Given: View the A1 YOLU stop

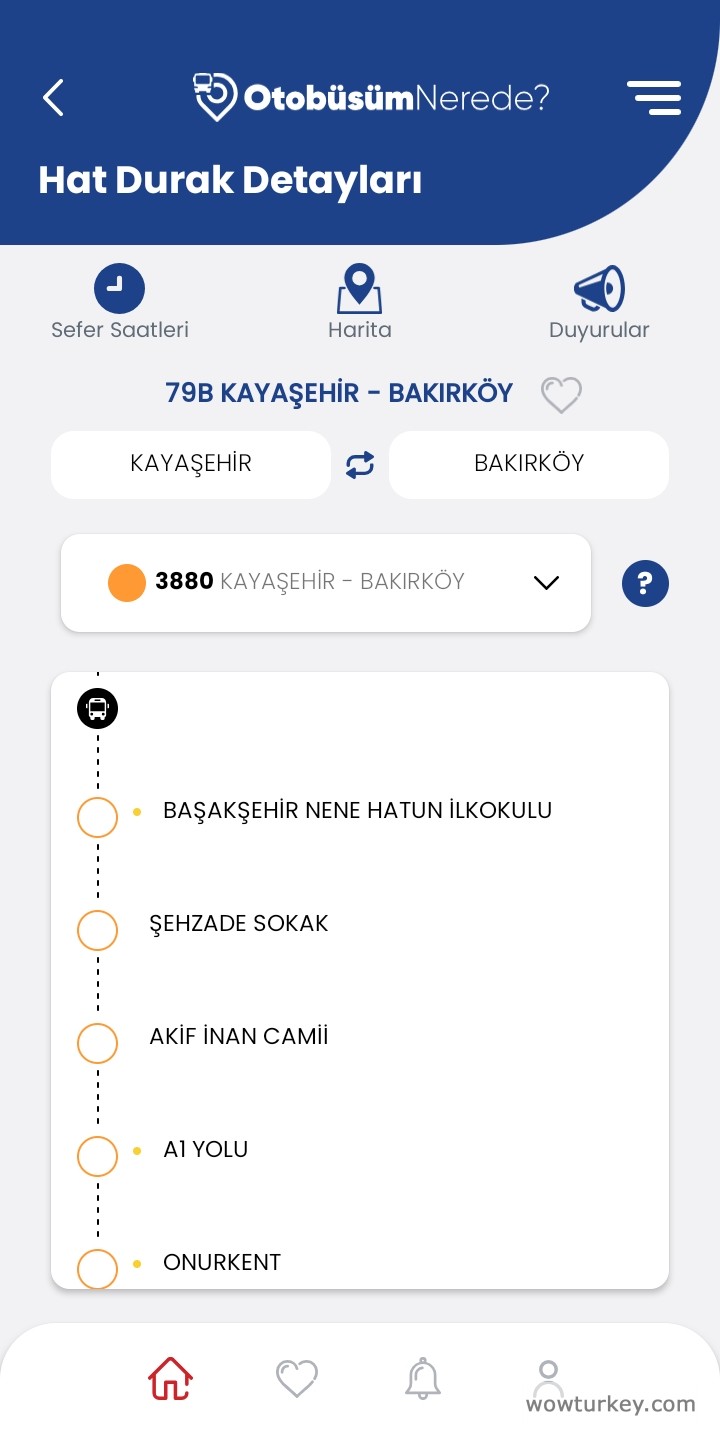Looking at the screenshot, I should click(205, 1149).
